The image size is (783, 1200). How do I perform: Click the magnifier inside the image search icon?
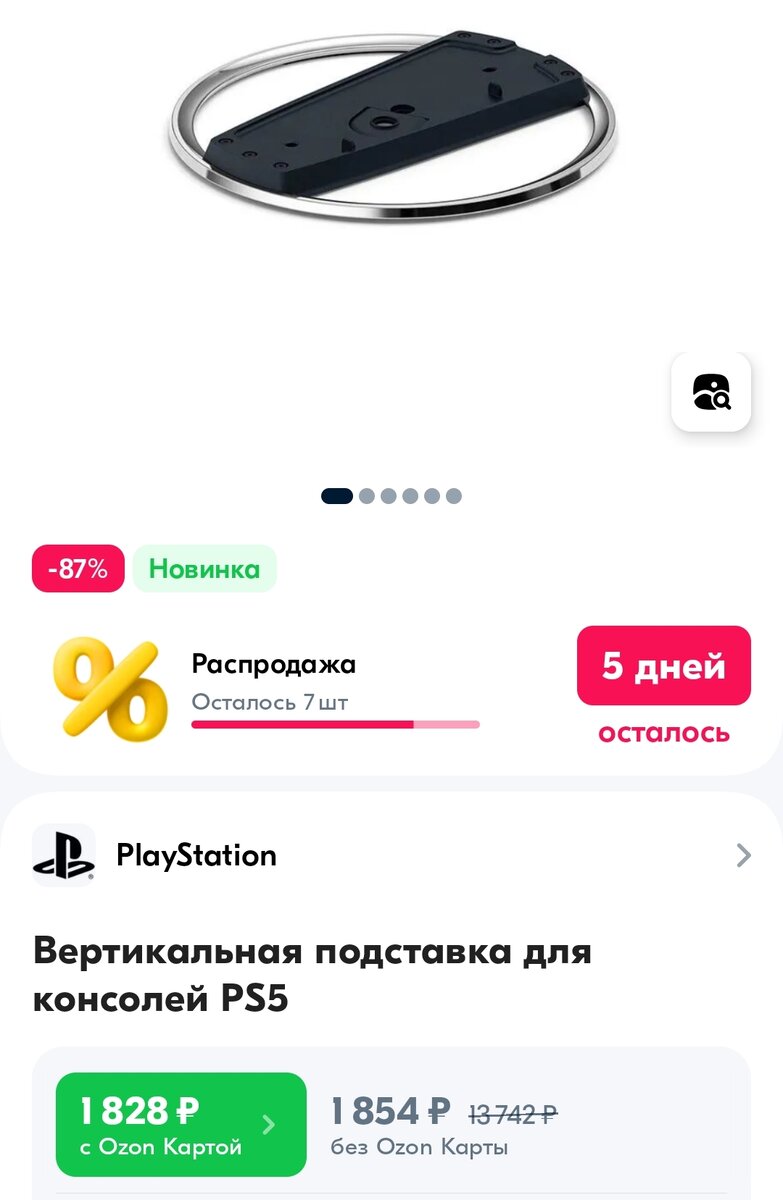[x=722, y=402]
